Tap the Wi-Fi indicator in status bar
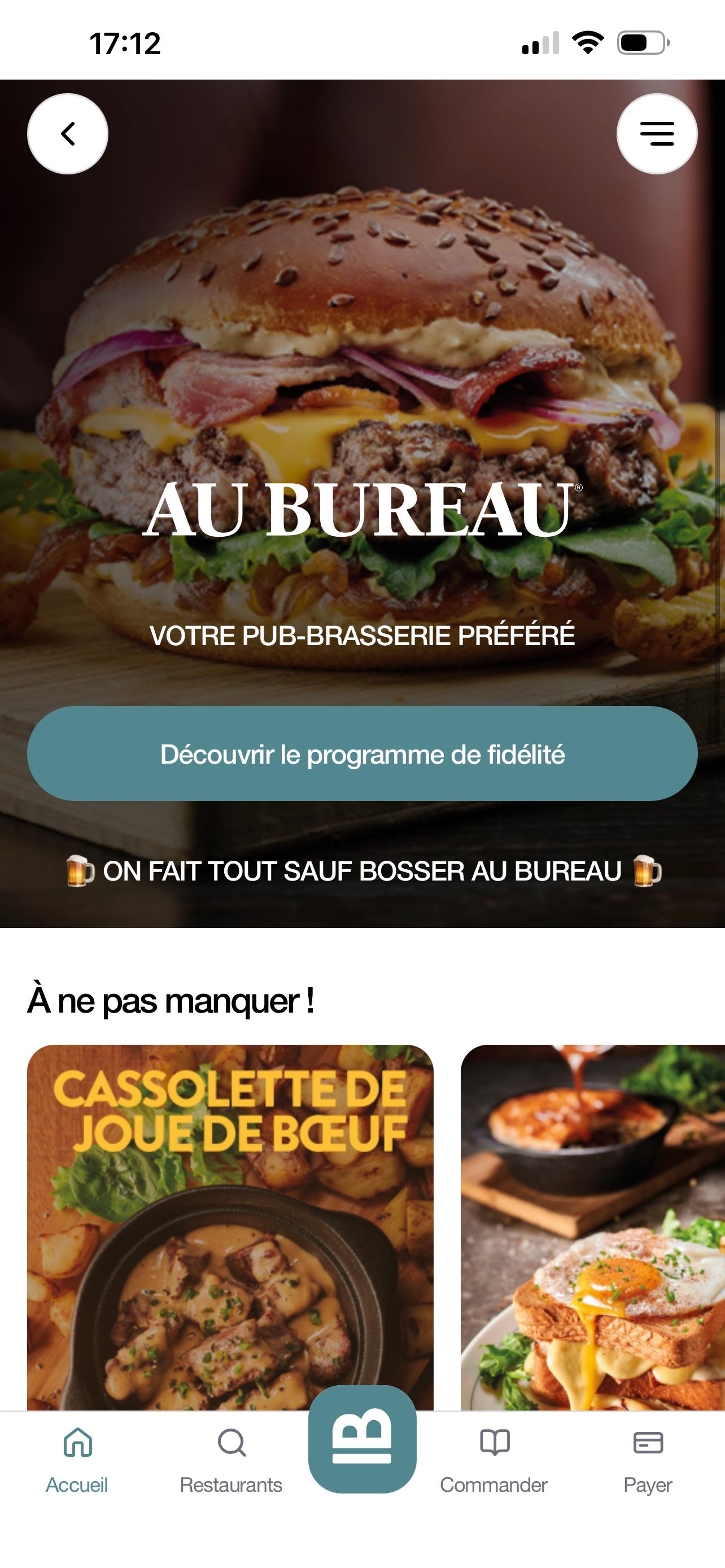725x1568 pixels. point(589,41)
